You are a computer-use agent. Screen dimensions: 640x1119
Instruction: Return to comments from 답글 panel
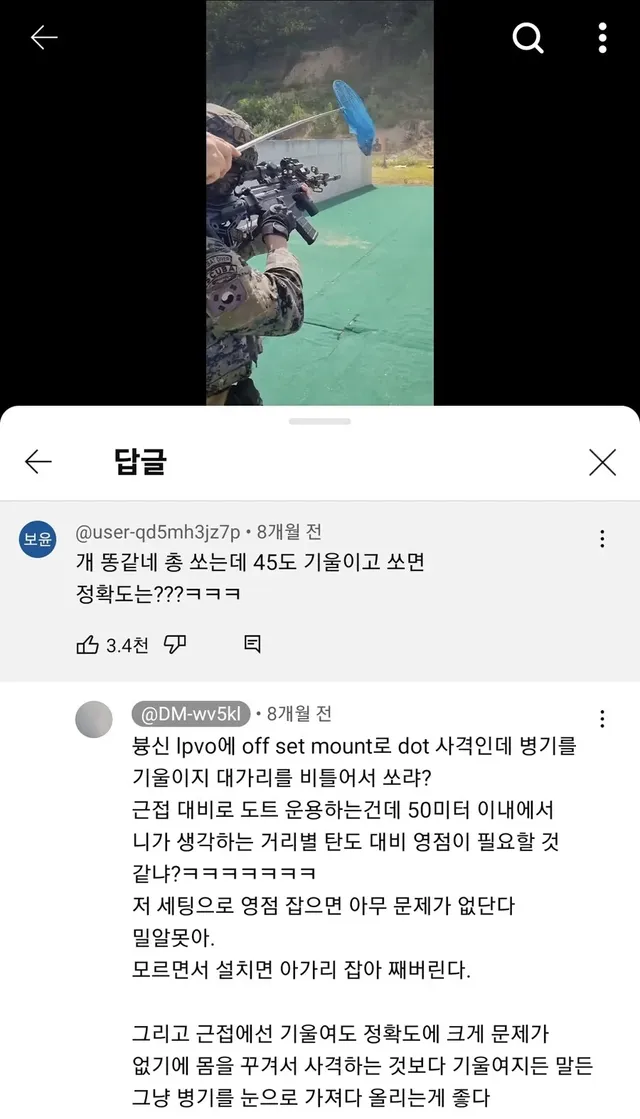coord(38,461)
